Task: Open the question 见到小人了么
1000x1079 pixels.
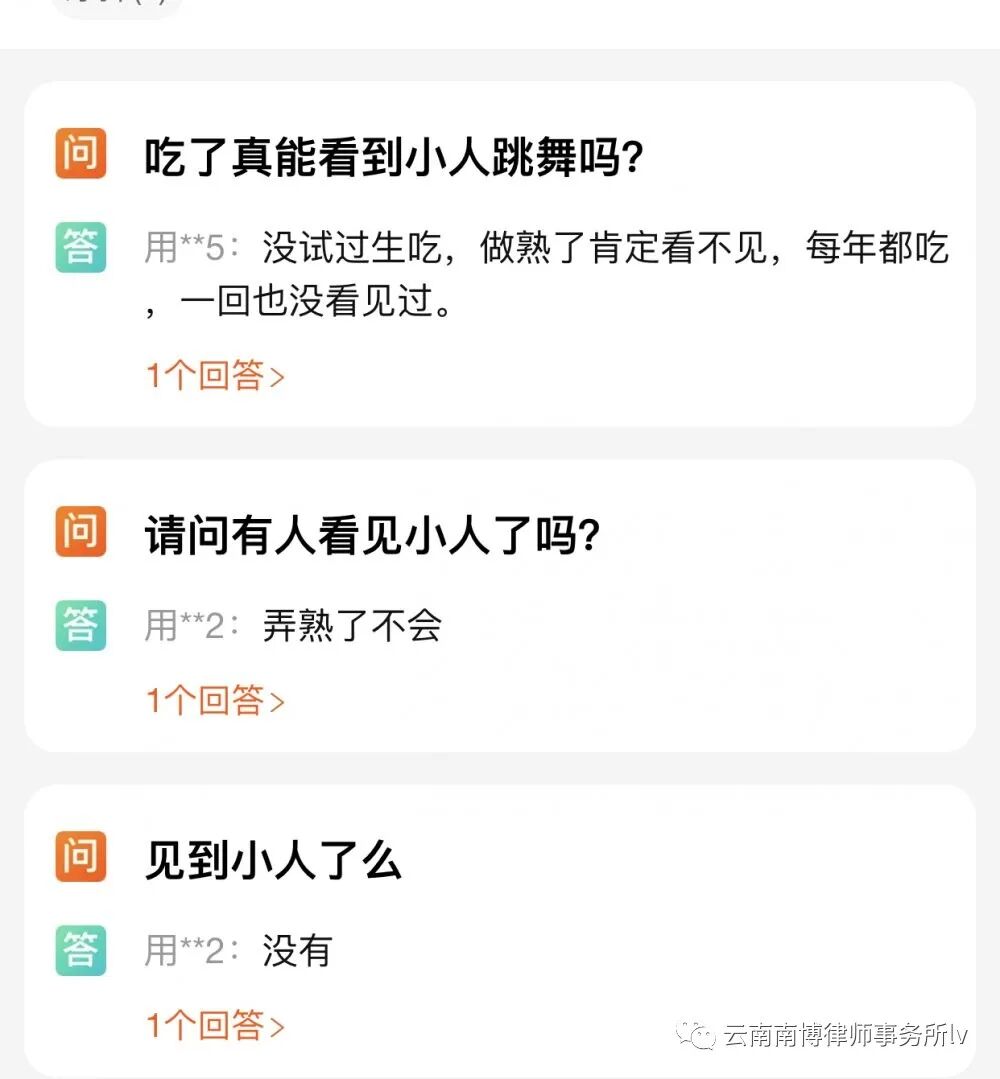Action: point(272,861)
